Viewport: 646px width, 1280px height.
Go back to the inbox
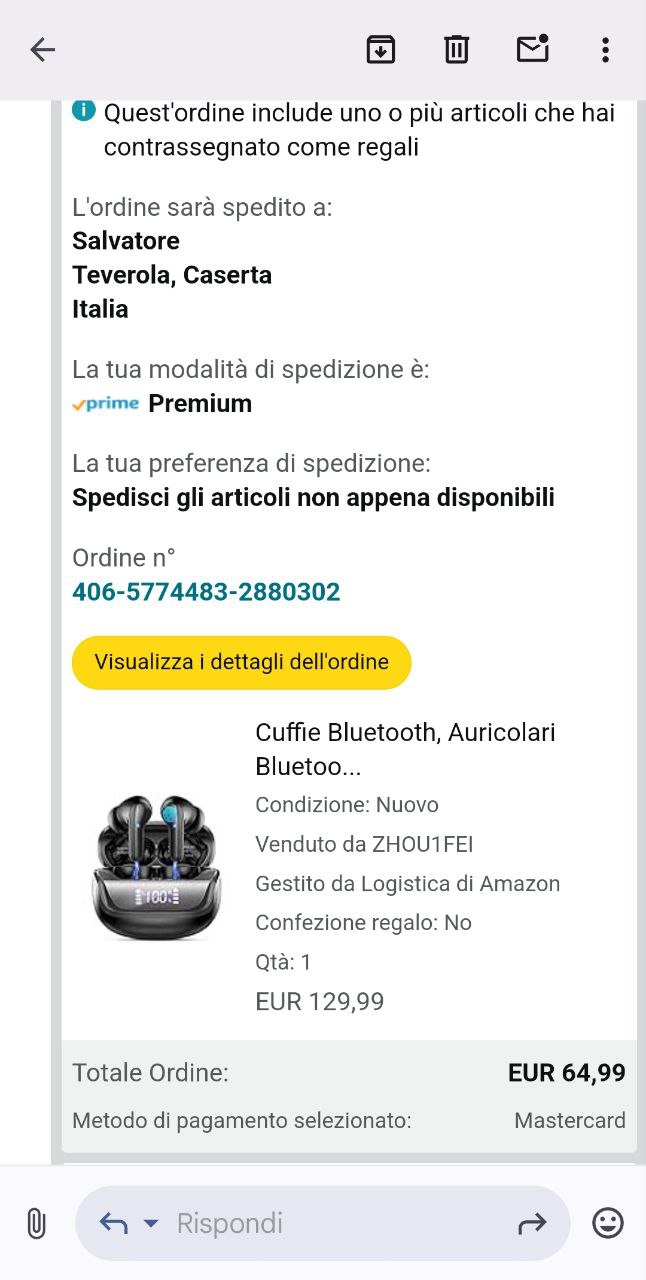click(x=42, y=50)
